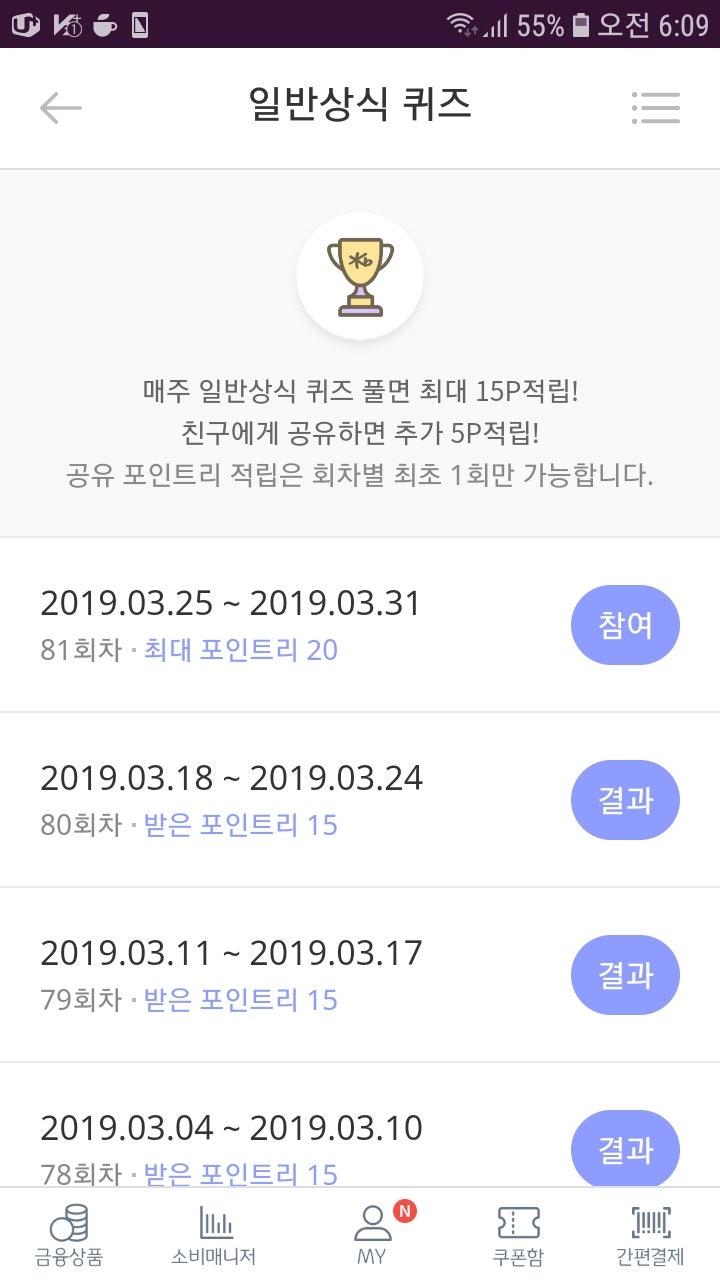Tap 참여 to join quiz round 81
This screenshot has height=1280, width=720.
tap(625, 626)
